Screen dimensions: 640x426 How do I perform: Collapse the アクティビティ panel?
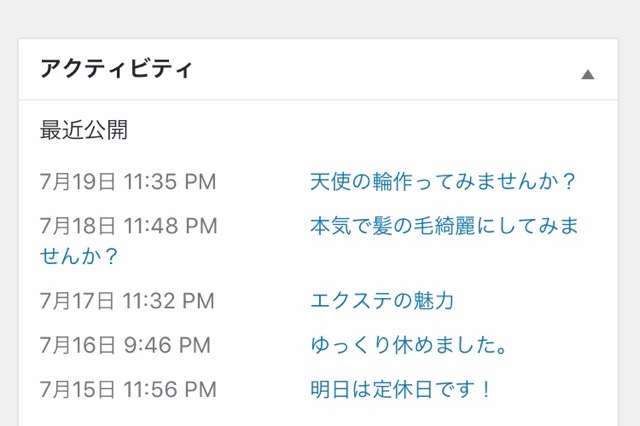point(588,74)
